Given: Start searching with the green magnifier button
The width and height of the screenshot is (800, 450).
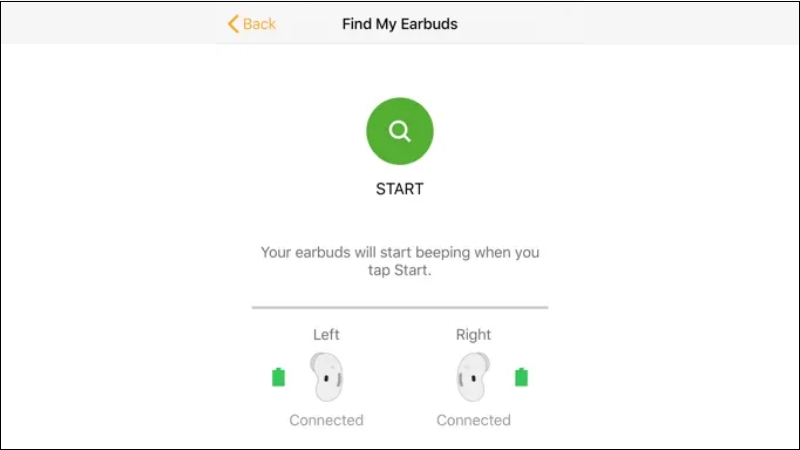Looking at the screenshot, I should tap(400, 131).
